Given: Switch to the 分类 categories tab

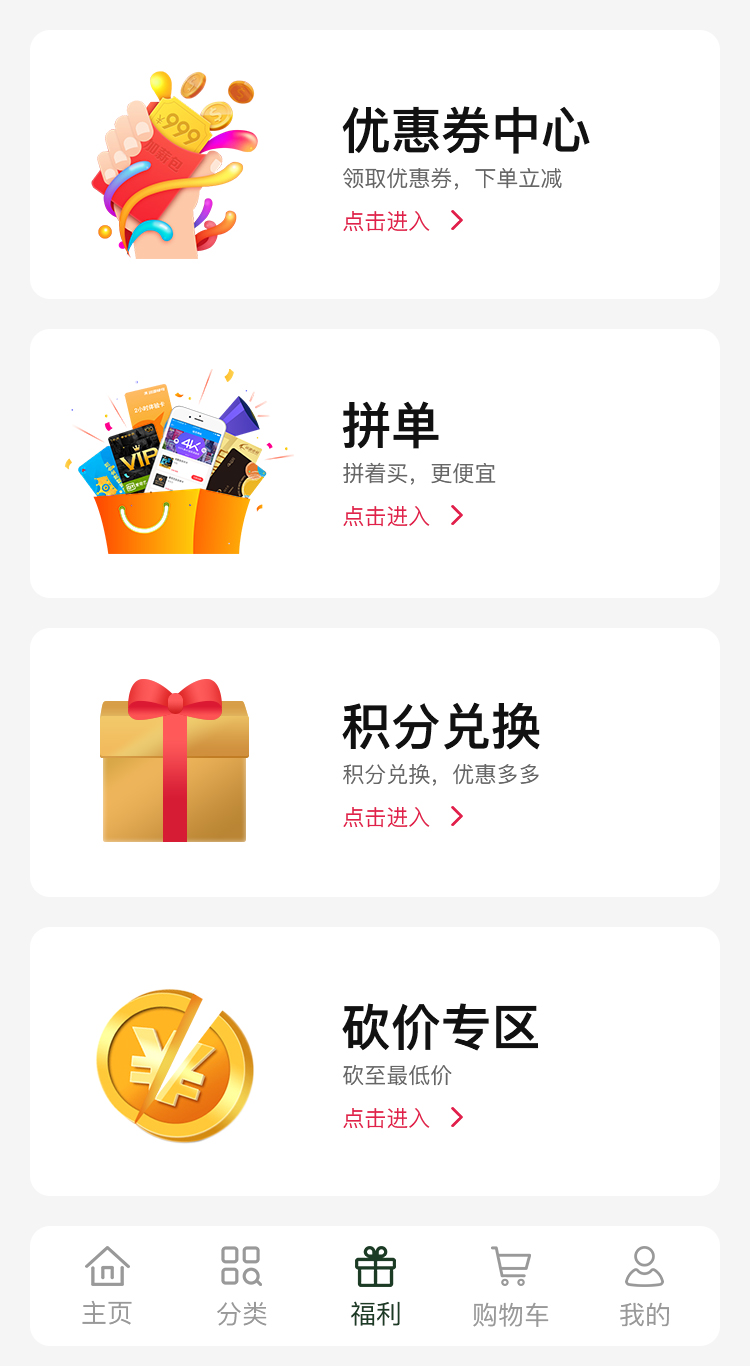Looking at the screenshot, I should click(241, 1286).
